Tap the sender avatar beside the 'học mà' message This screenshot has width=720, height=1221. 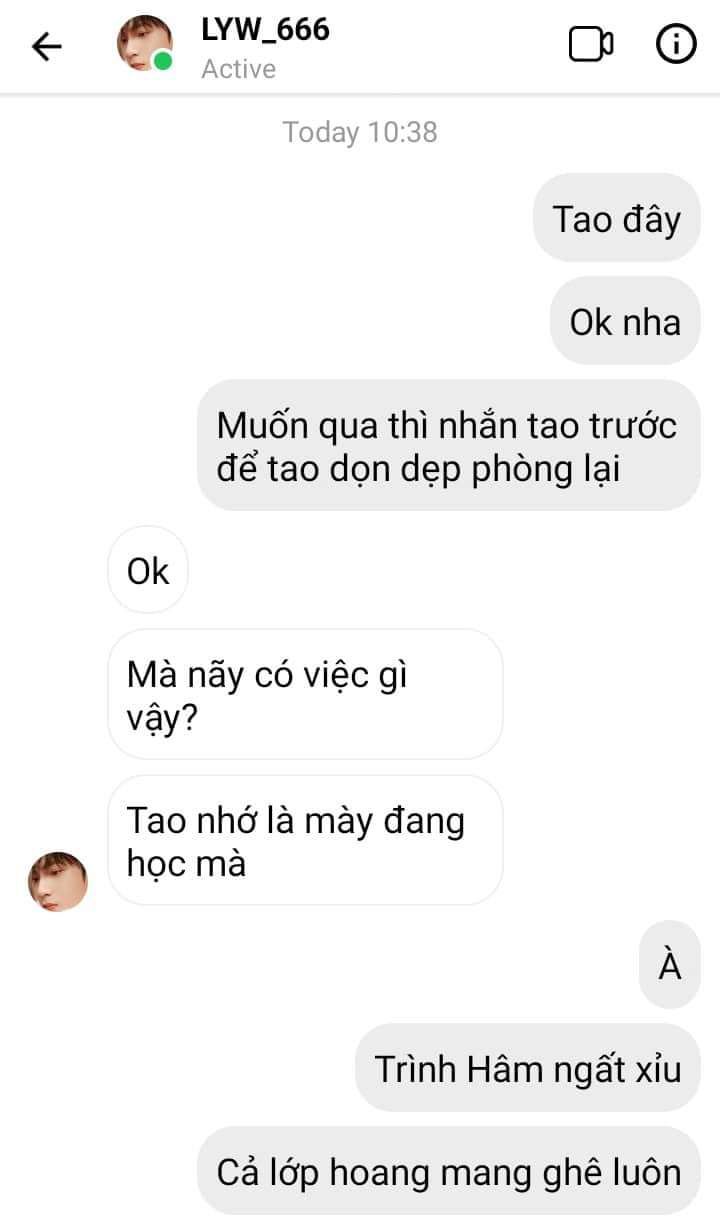point(57,881)
